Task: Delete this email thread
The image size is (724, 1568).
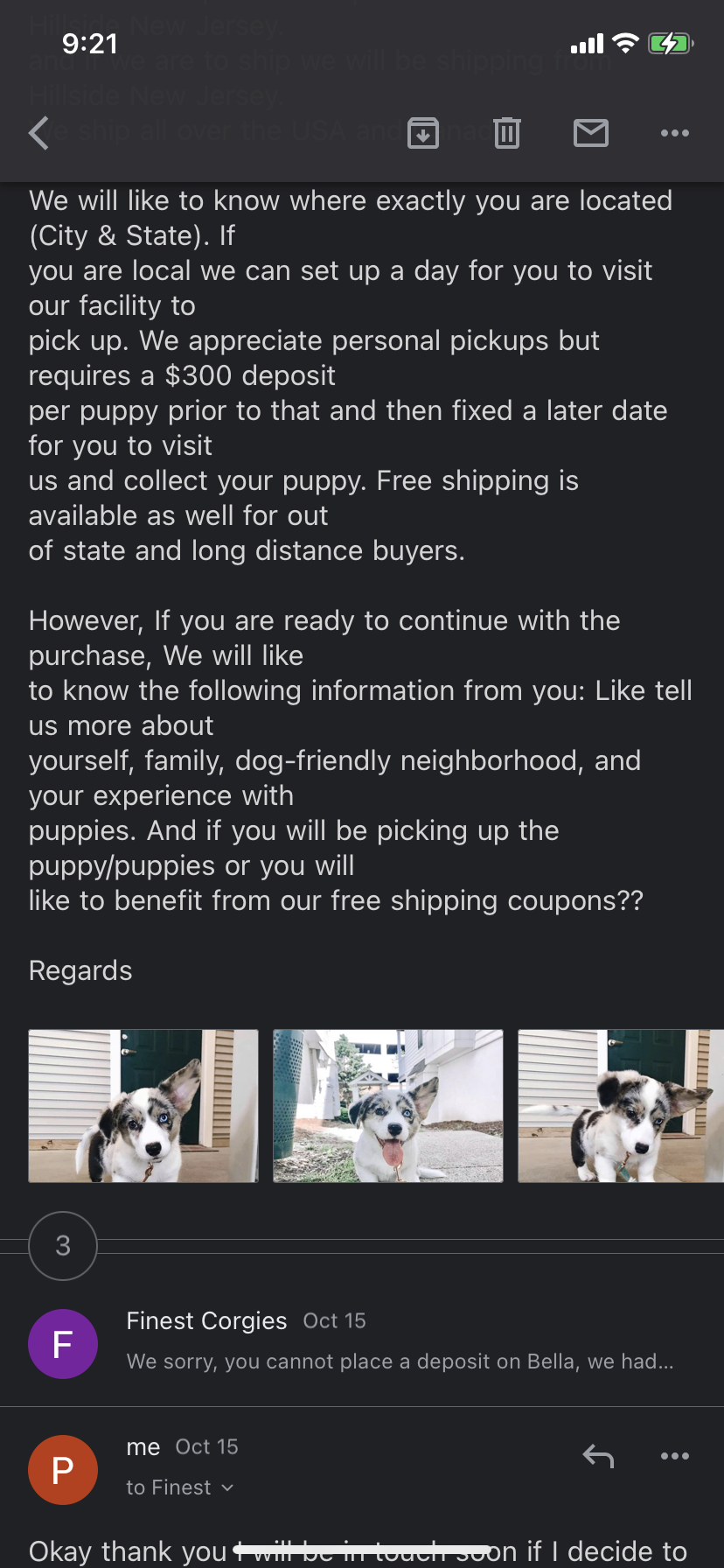Action: (x=507, y=133)
